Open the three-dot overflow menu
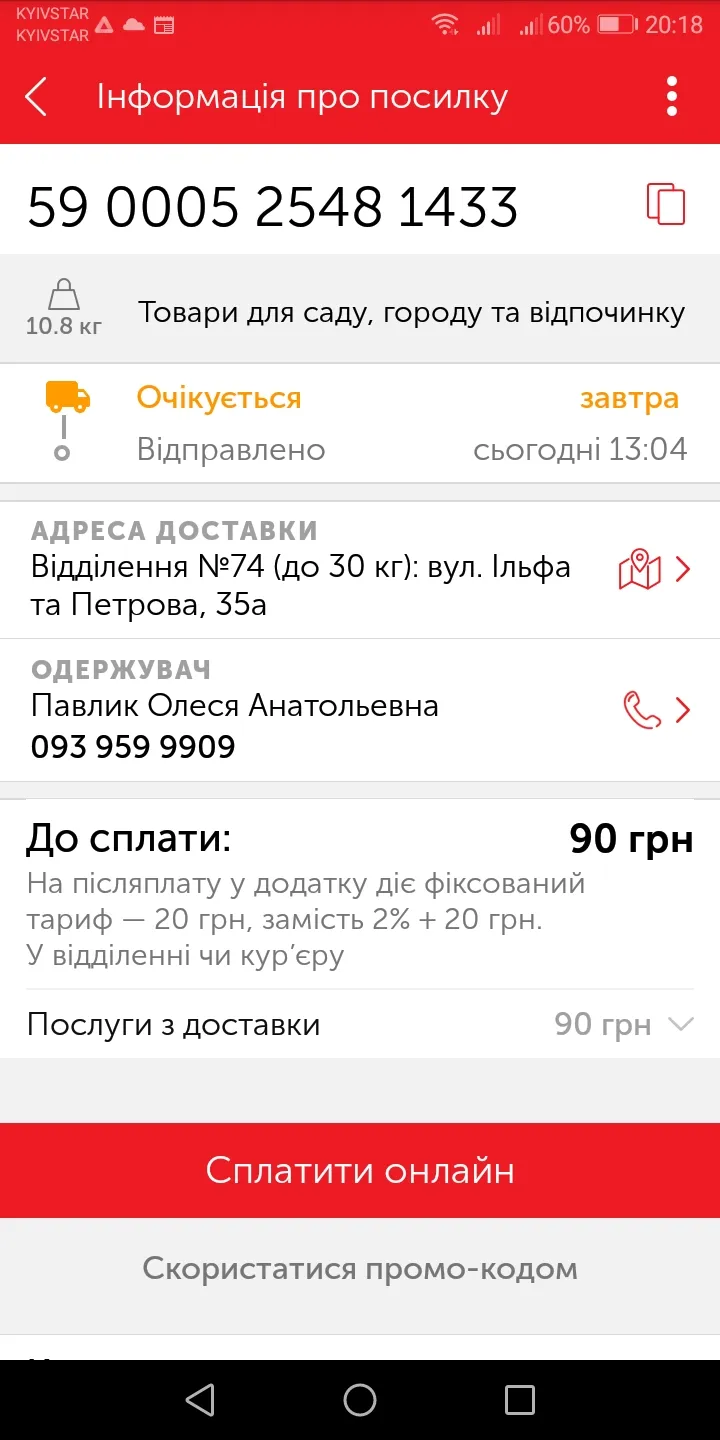This screenshot has width=720, height=1440. pyautogui.click(x=672, y=97)
